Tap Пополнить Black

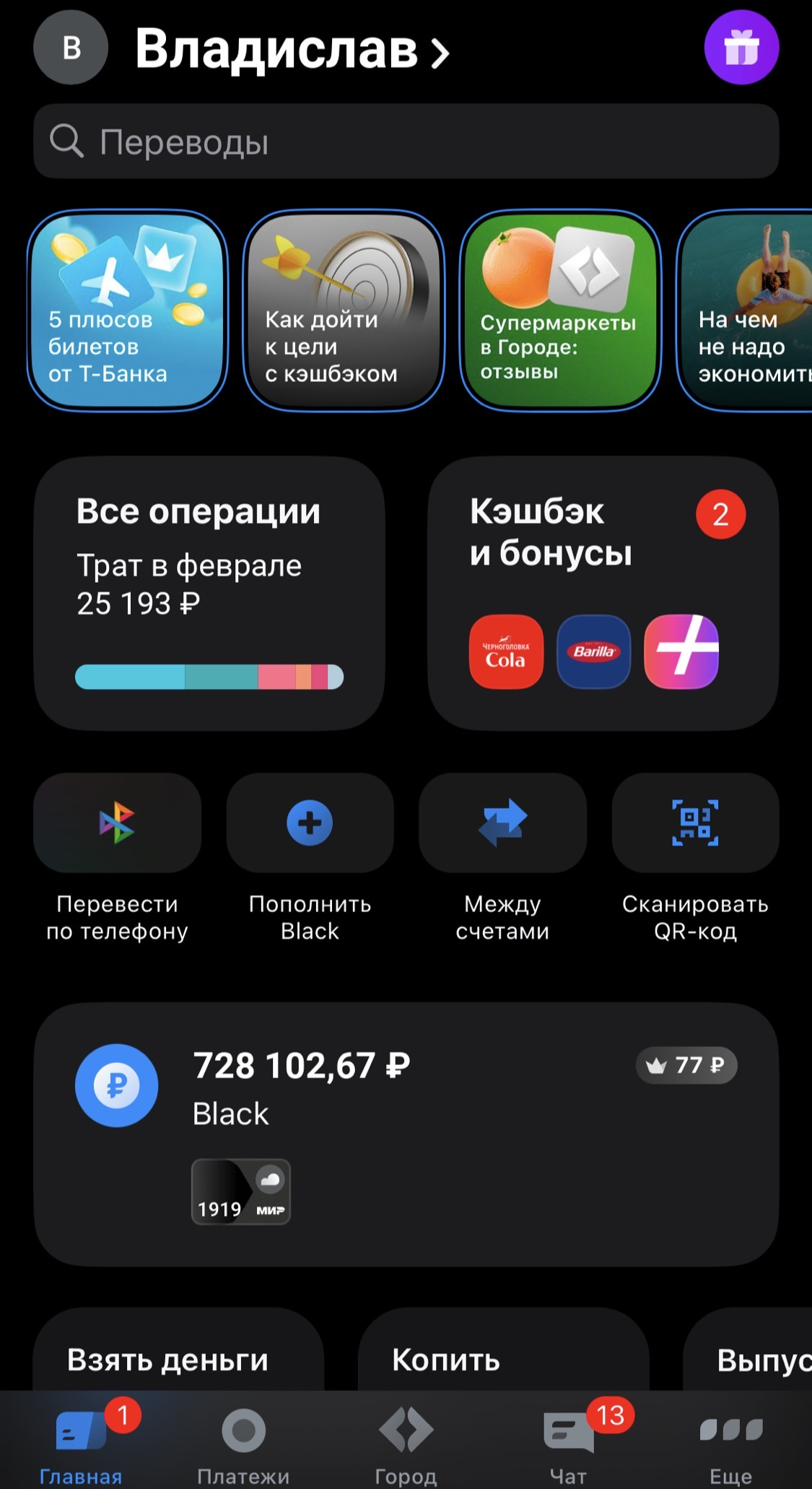tap(310, 823)
